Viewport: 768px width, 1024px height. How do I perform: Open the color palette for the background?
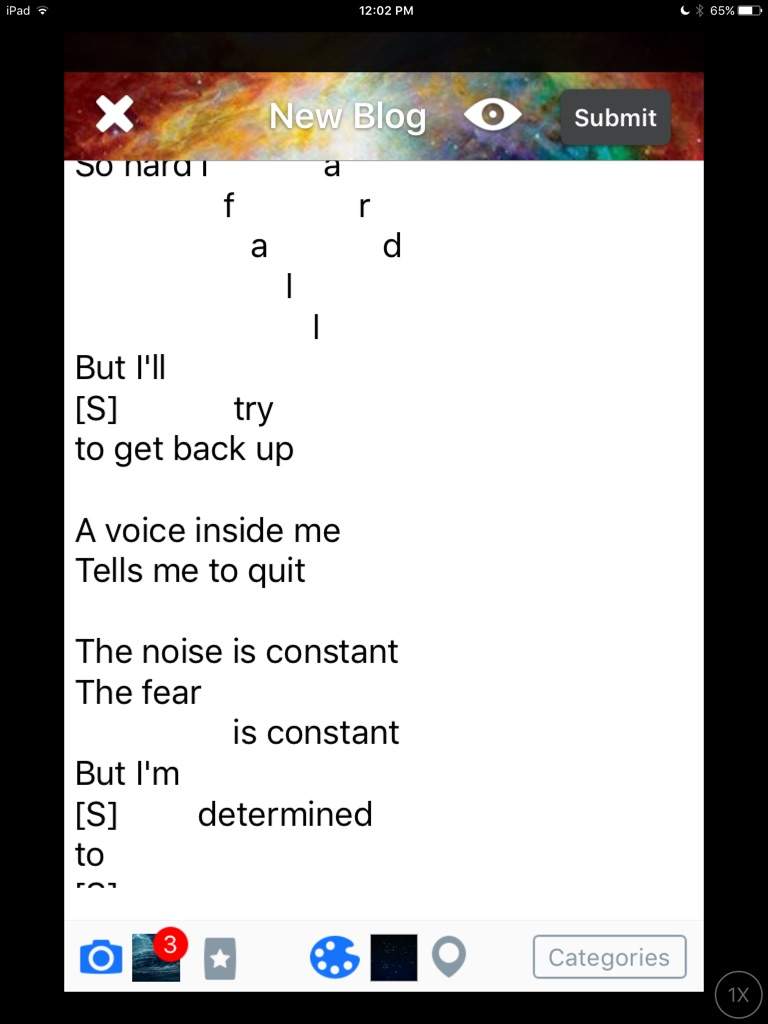pyautogui.click(x=335, y=958)
